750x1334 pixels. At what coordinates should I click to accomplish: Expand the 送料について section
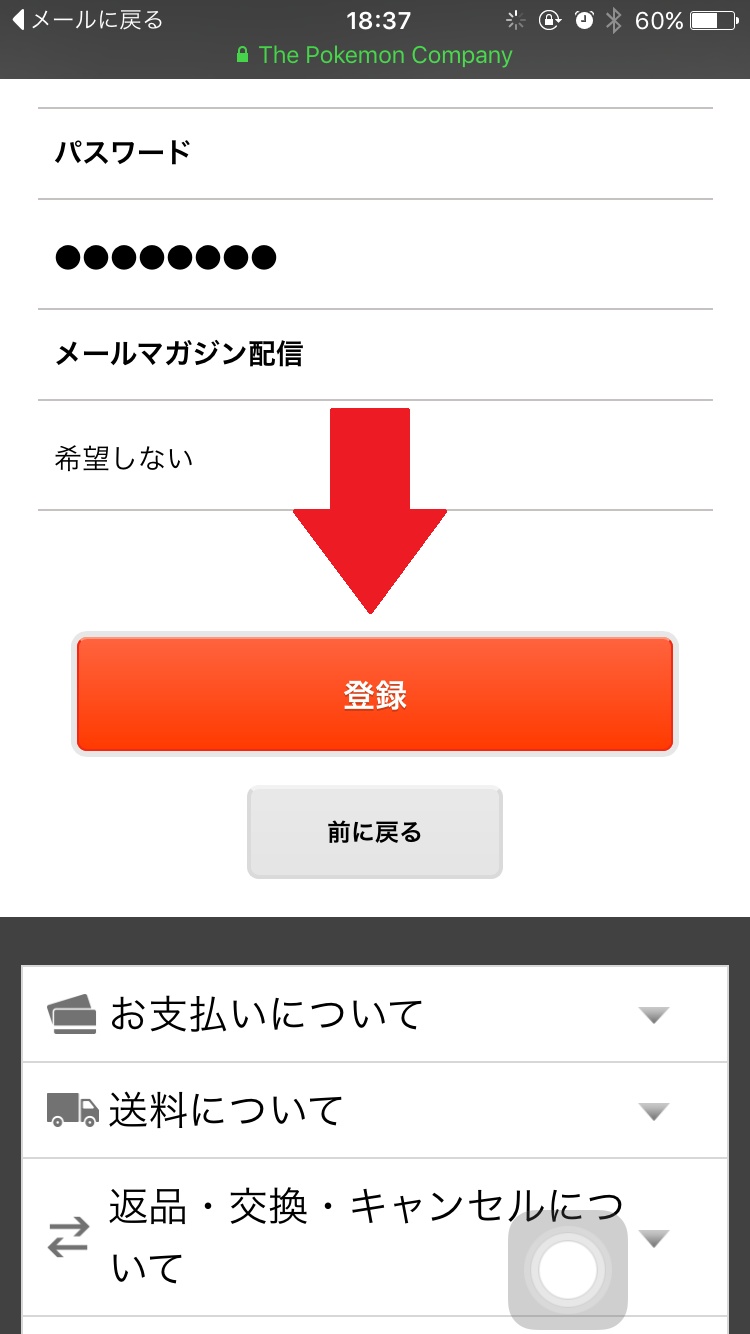[375, 1110]
